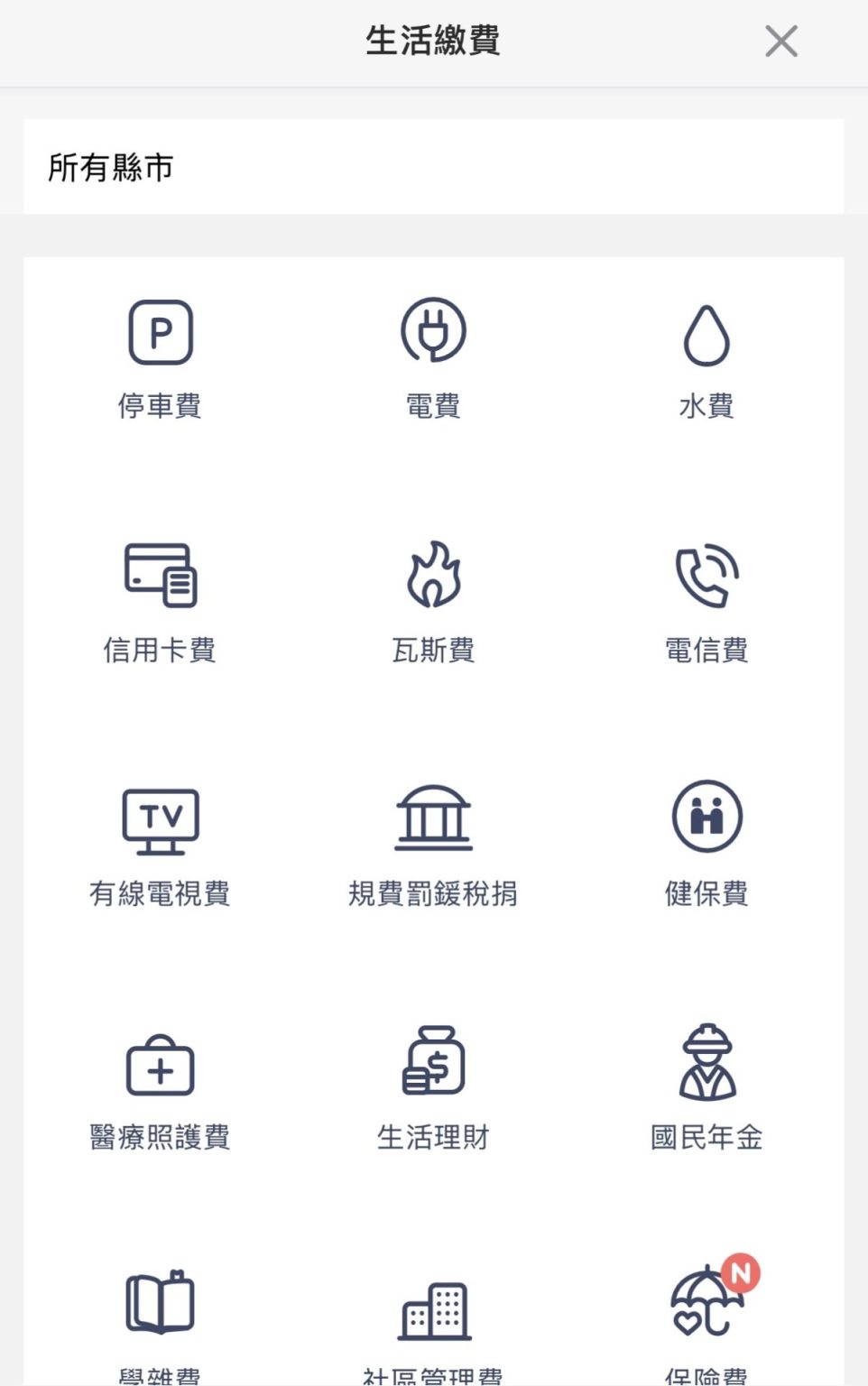Open the 所有縣市 city selector

[433, 167]
